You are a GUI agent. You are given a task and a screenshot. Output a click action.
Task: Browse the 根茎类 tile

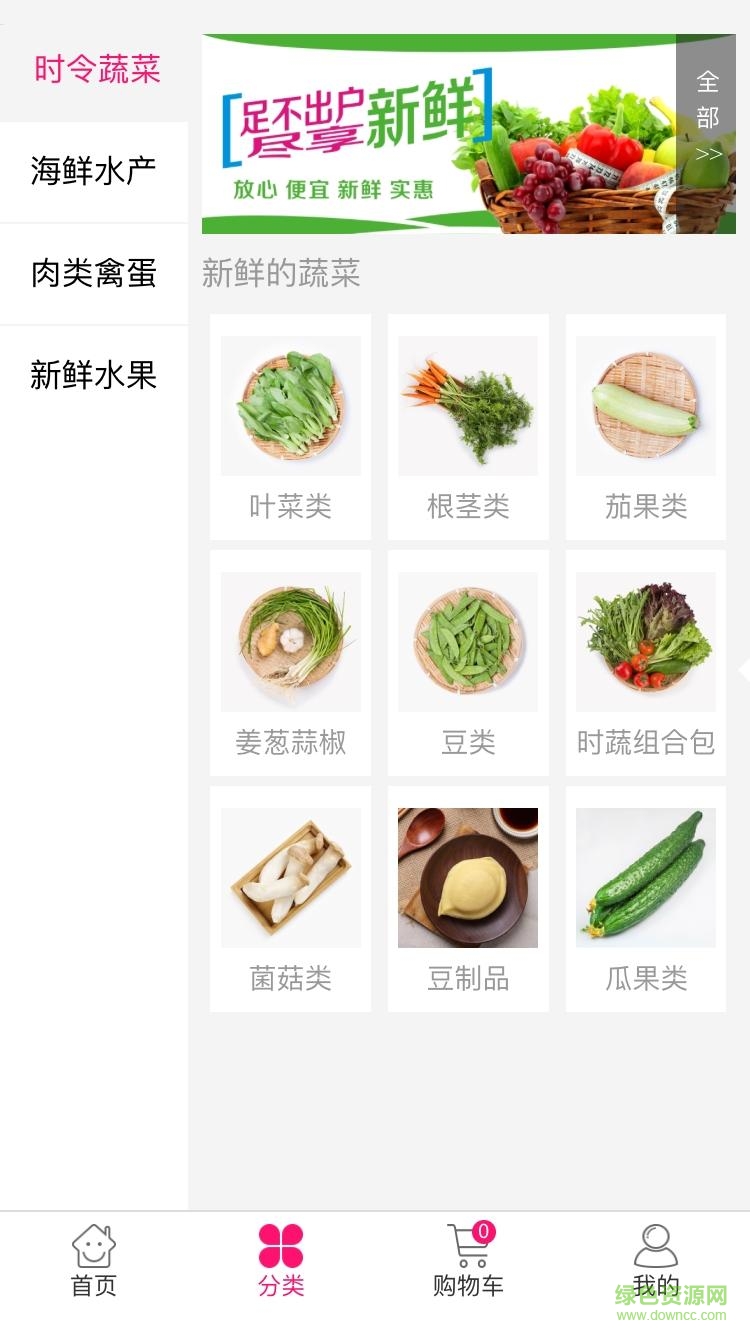tap(468, 427)
